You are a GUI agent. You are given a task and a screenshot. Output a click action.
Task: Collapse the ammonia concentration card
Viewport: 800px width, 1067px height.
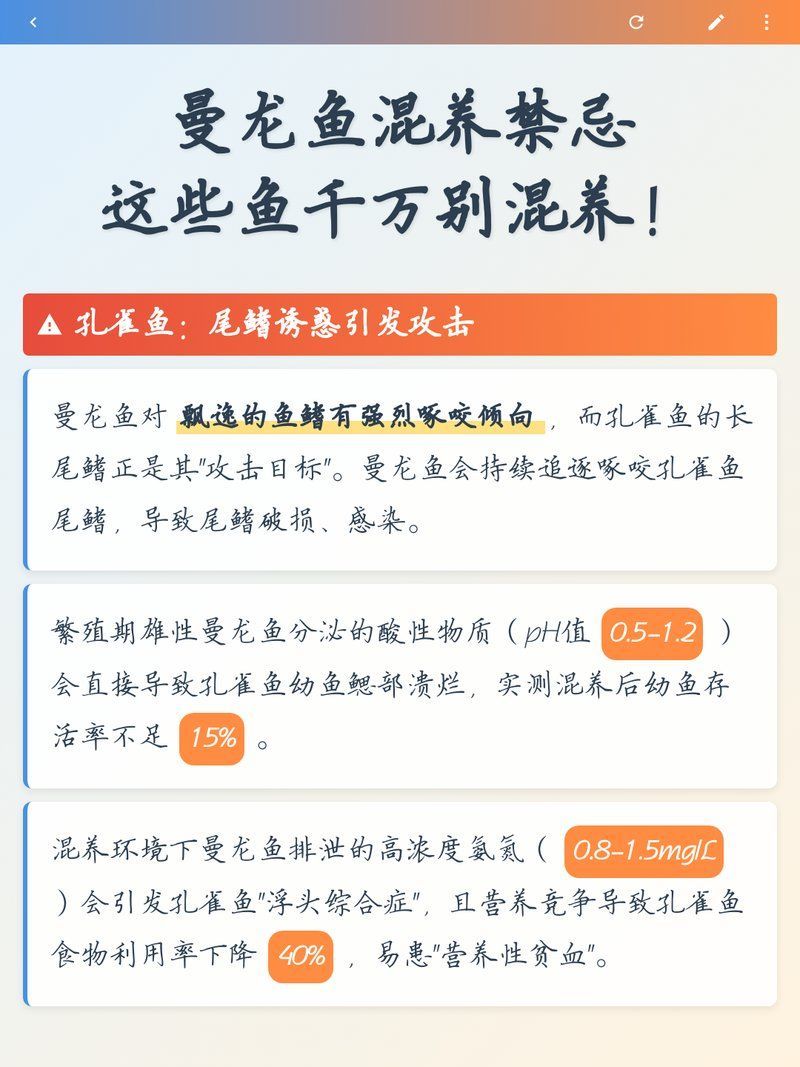point(400,900)
